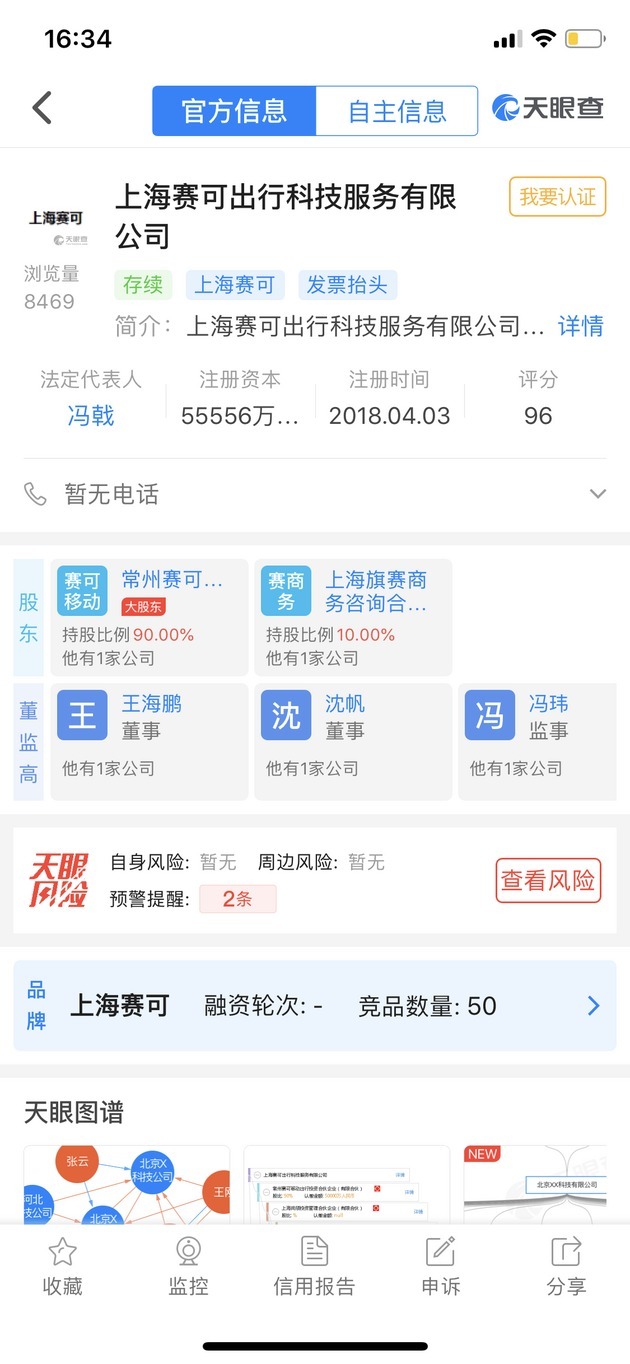Open the 上海赛可 brand row
Image resolution: width=630 pixels, height=1364 pixels.
click(x=315, y=1006)
